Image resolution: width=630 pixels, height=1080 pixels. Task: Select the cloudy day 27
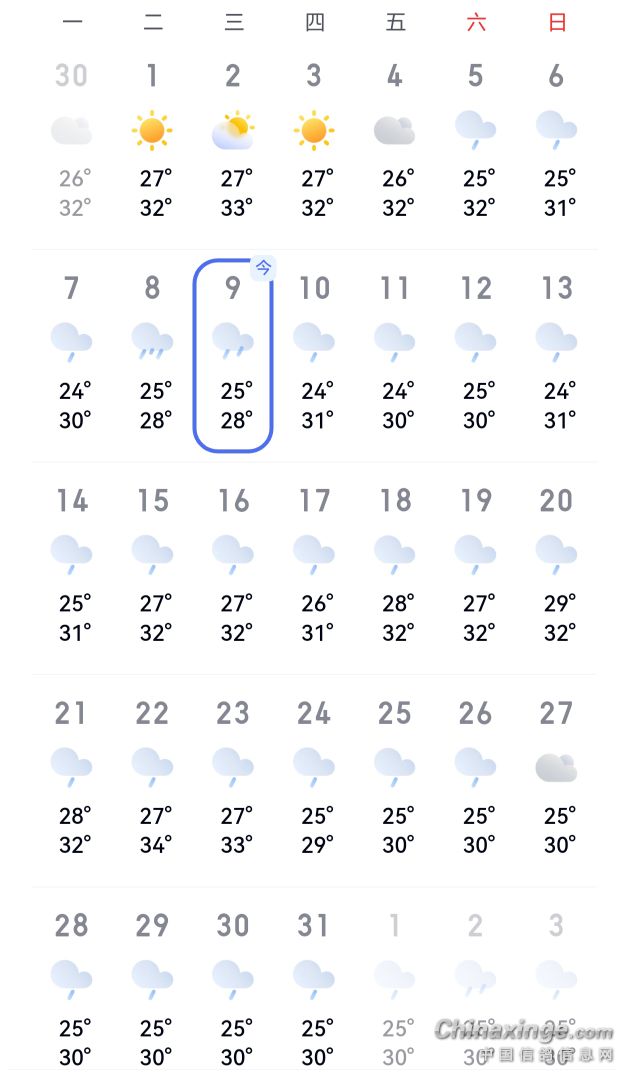click(x=557, y=779)
